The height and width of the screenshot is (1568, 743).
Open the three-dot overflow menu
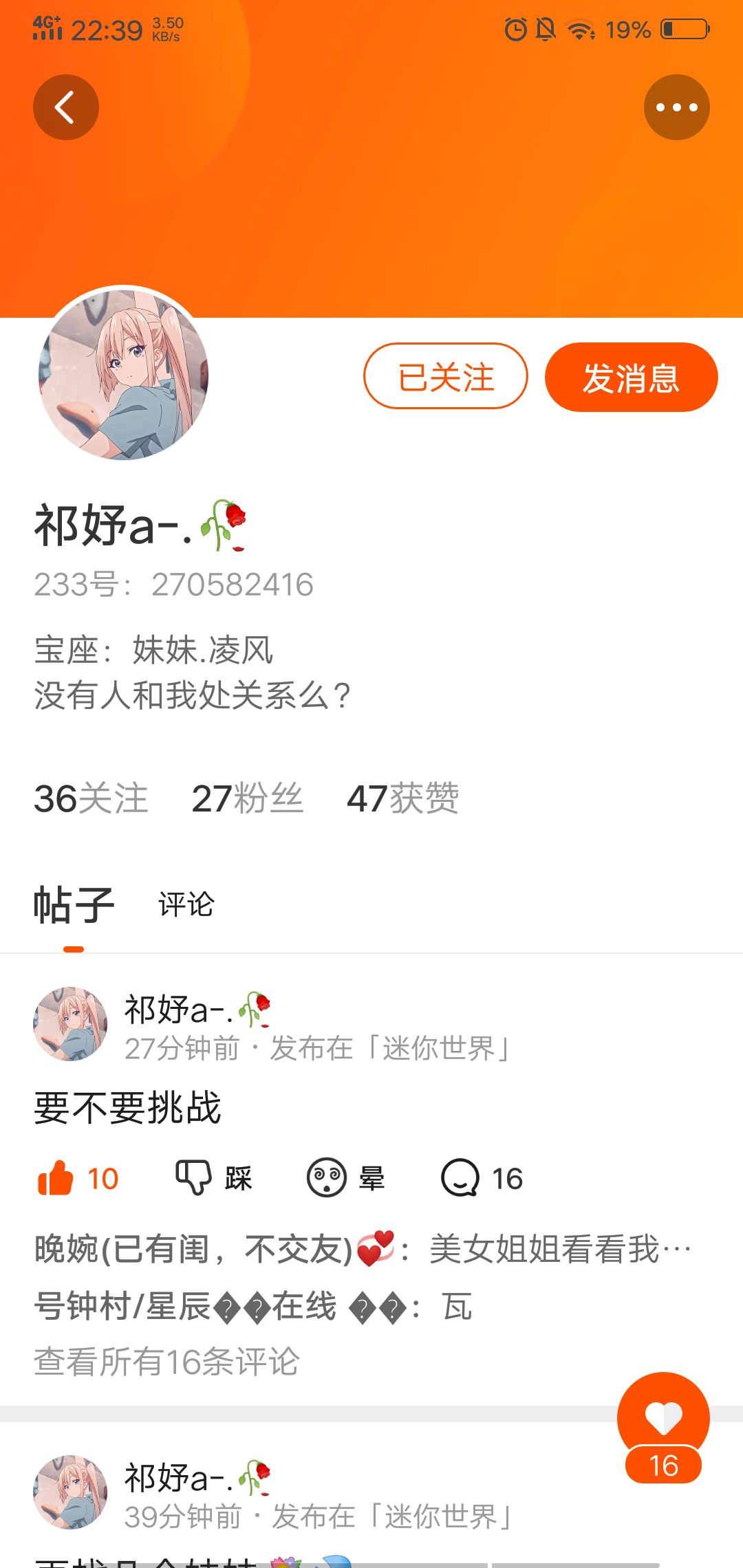(677, 107)
